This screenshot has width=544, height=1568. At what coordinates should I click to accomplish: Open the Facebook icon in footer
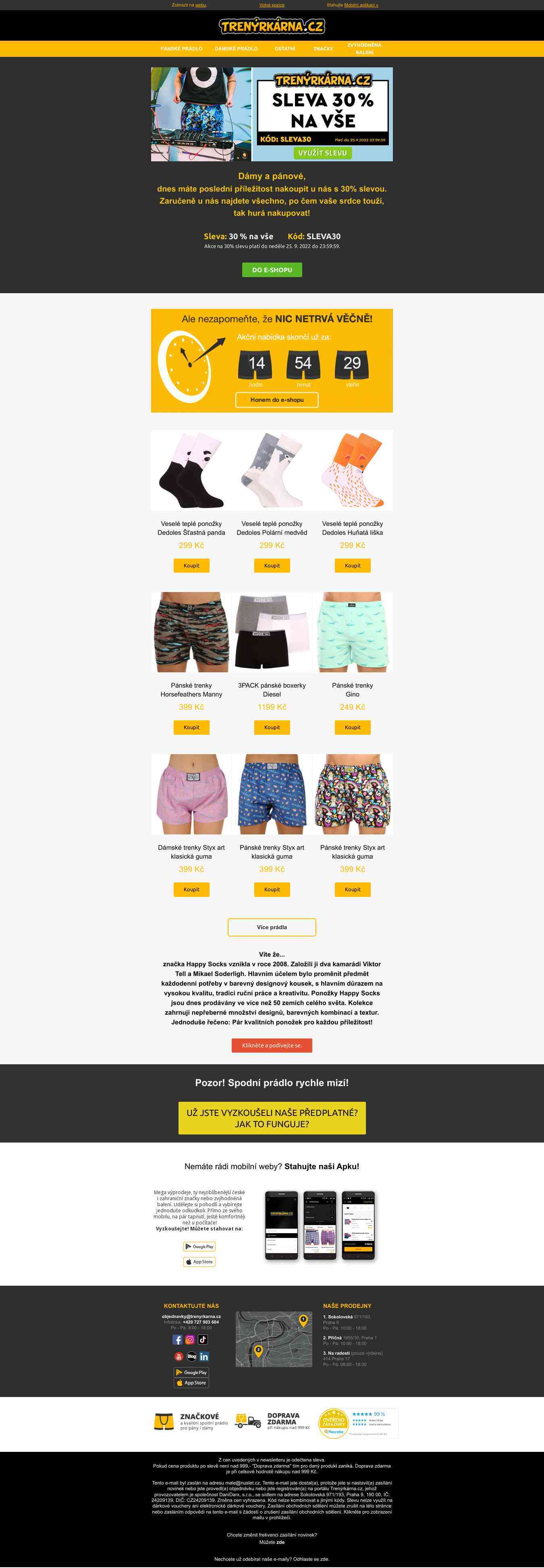coord(178,1340)
